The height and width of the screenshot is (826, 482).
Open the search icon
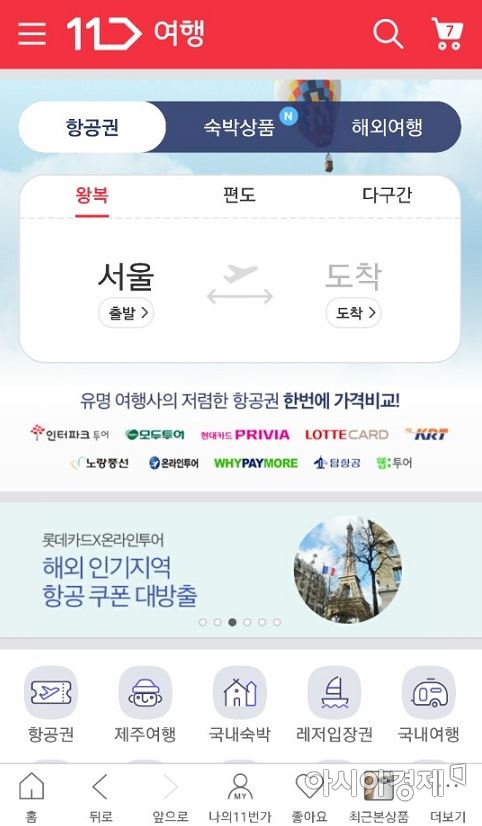388,33
